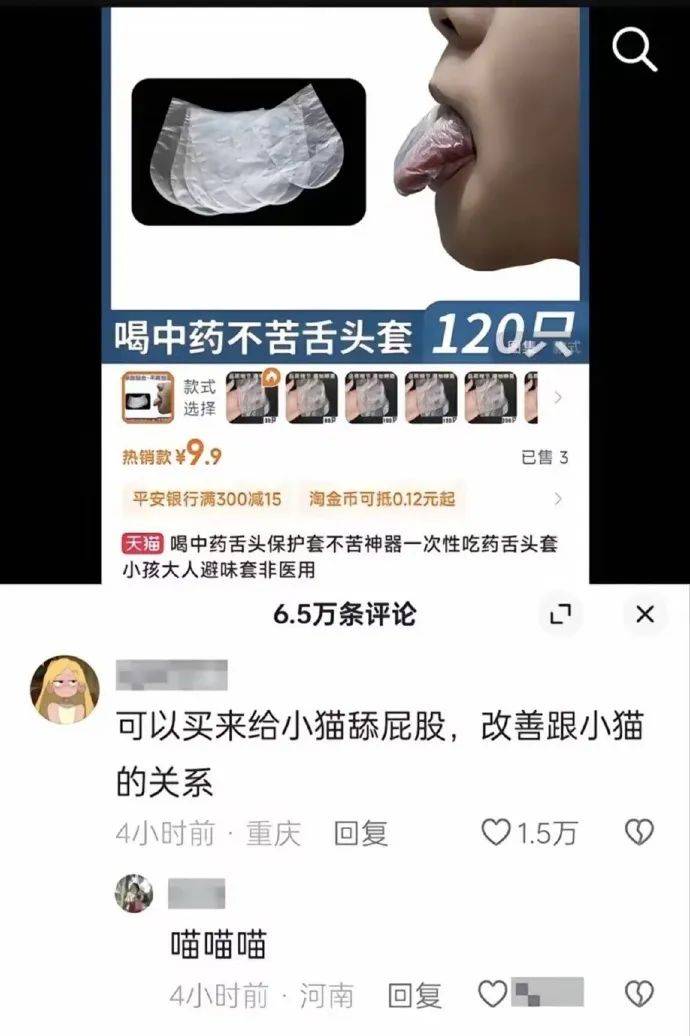Reply to the 喵喵喵 comment

coord(414,995)
